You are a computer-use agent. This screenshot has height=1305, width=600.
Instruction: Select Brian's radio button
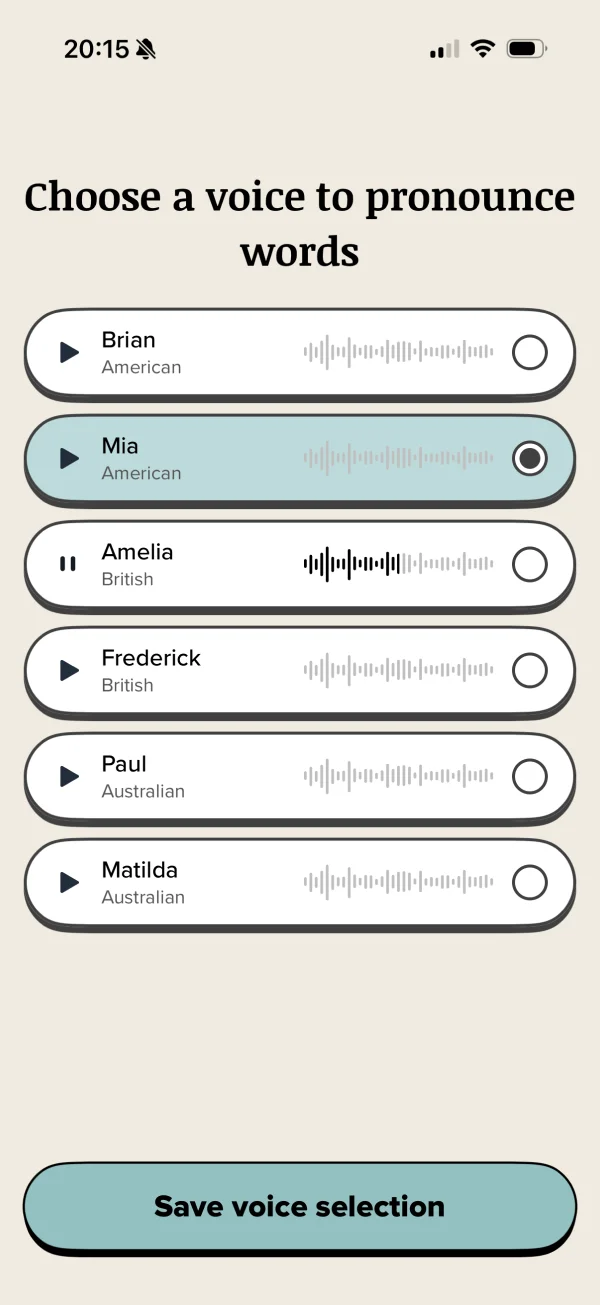pyautogui.click(x=530, y=352)
